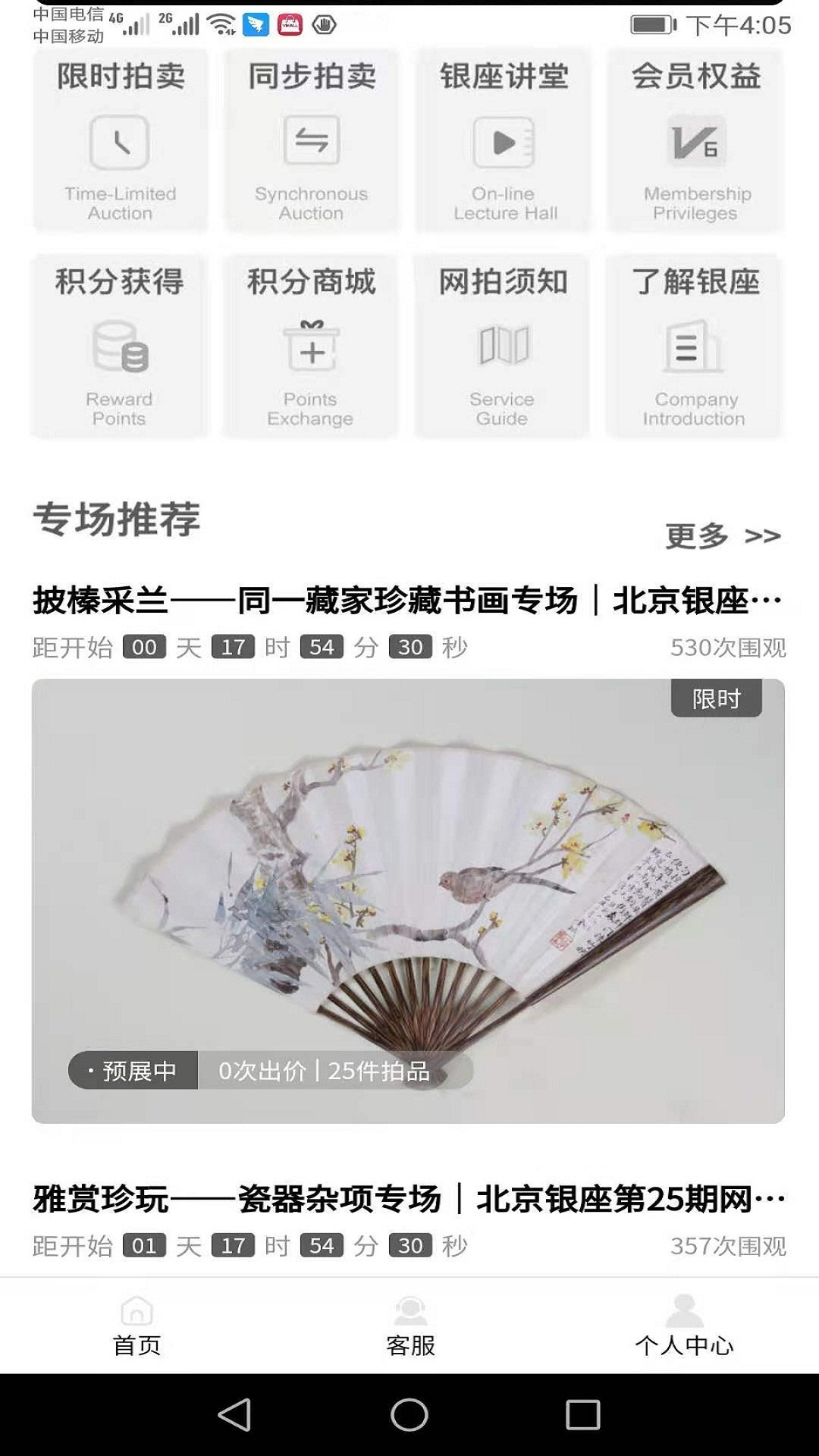Open the folding fan auction image card

[x=408, y=901]
